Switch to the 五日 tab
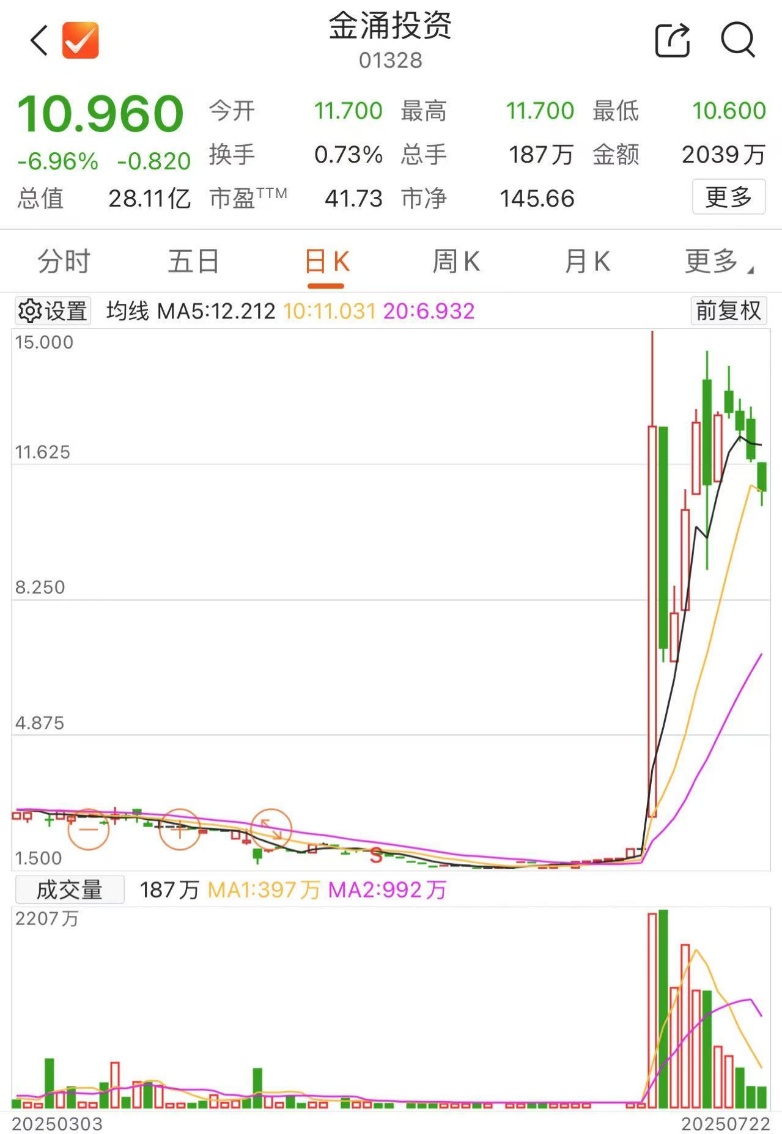782x1134 pixels. pyautogui.click(x=194, y=261)
